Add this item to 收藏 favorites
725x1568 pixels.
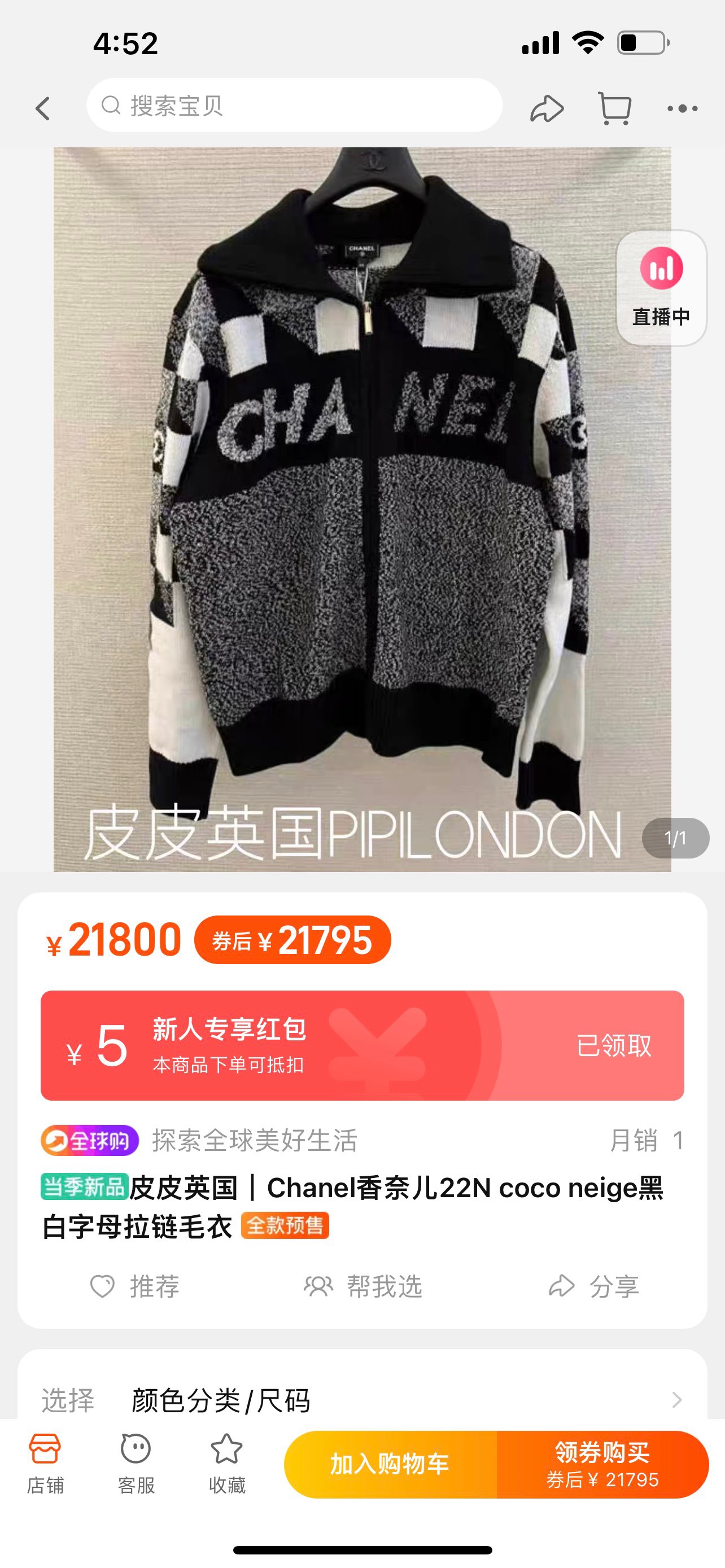[226, 1464]
